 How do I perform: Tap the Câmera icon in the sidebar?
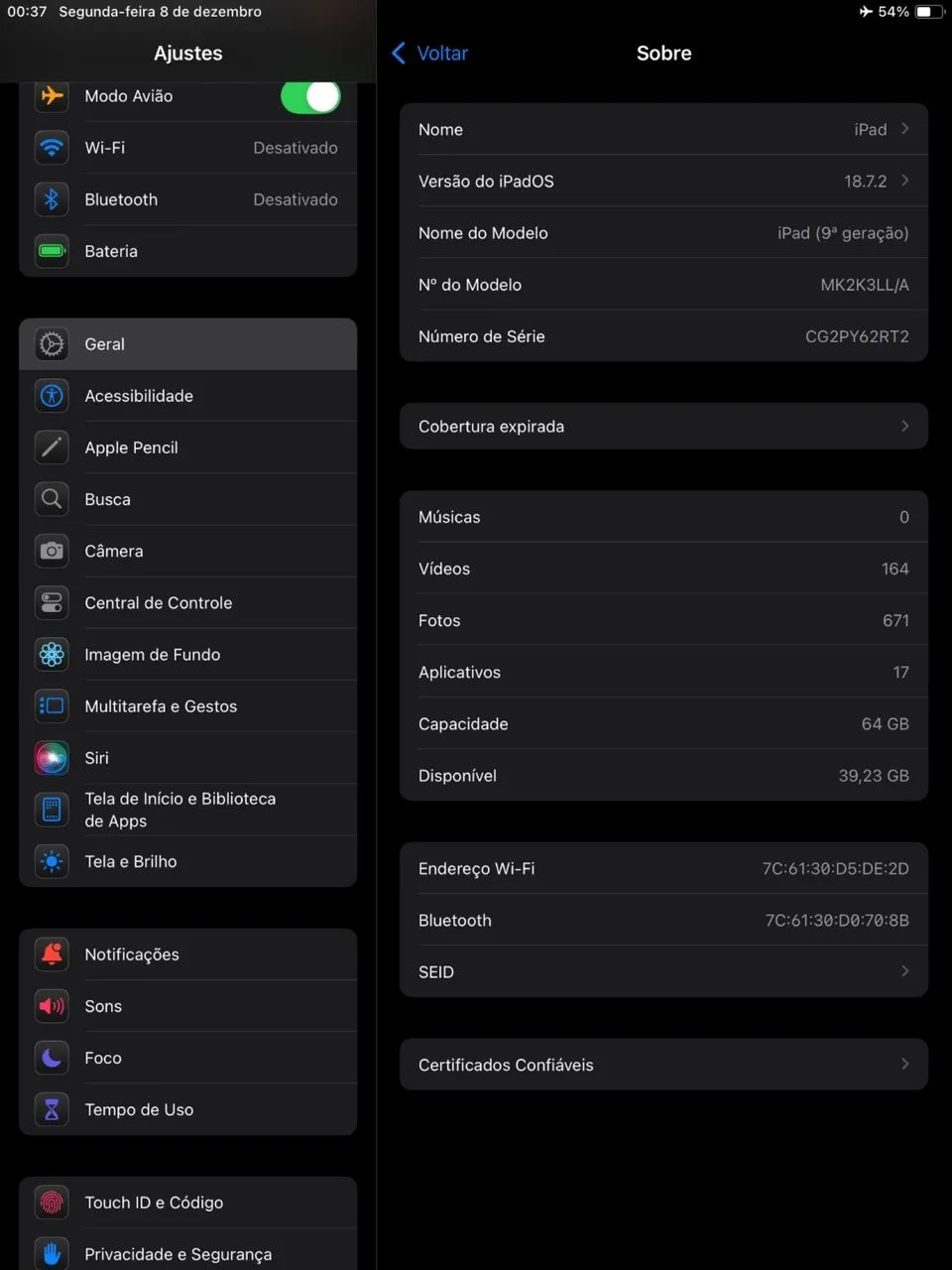52,551
